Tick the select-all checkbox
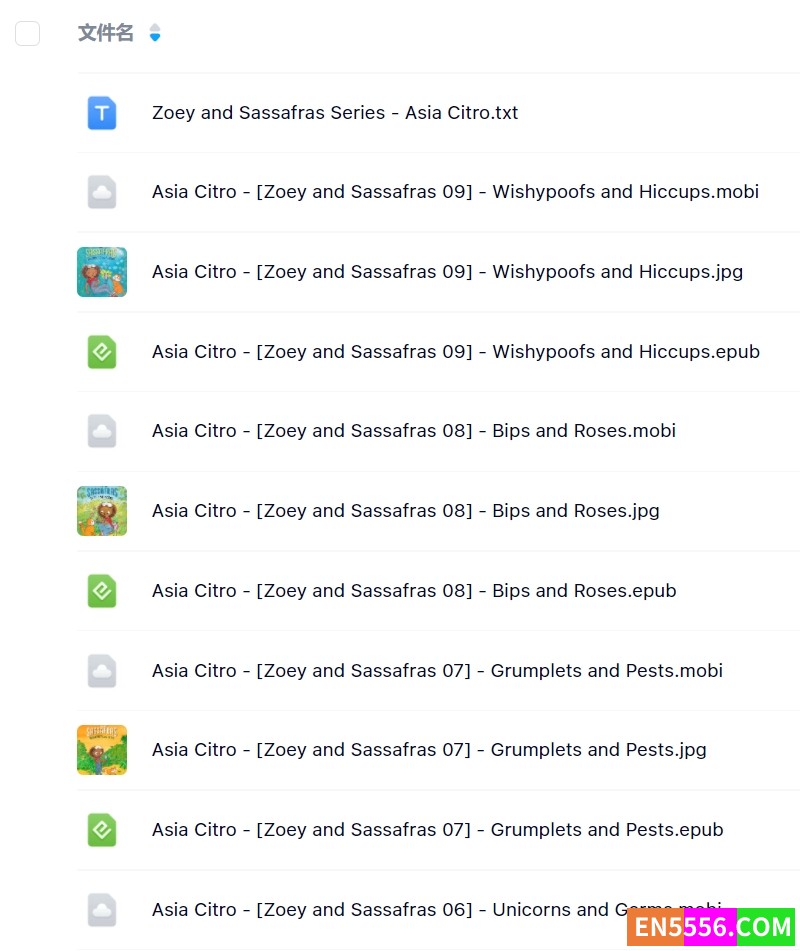Viewport: 800px width, 951px height. point(27,33)
